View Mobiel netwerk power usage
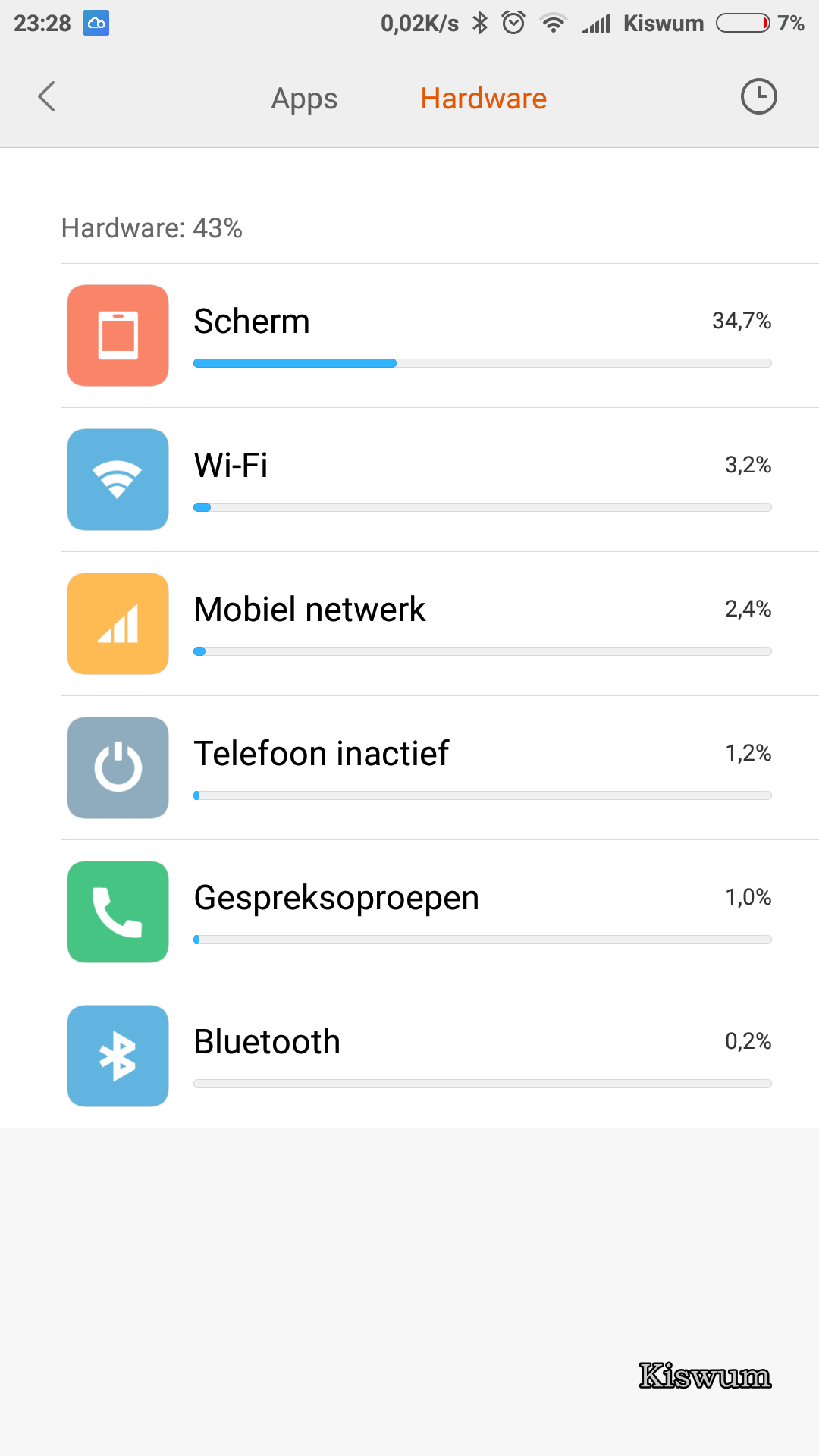 tap(440, 624)
